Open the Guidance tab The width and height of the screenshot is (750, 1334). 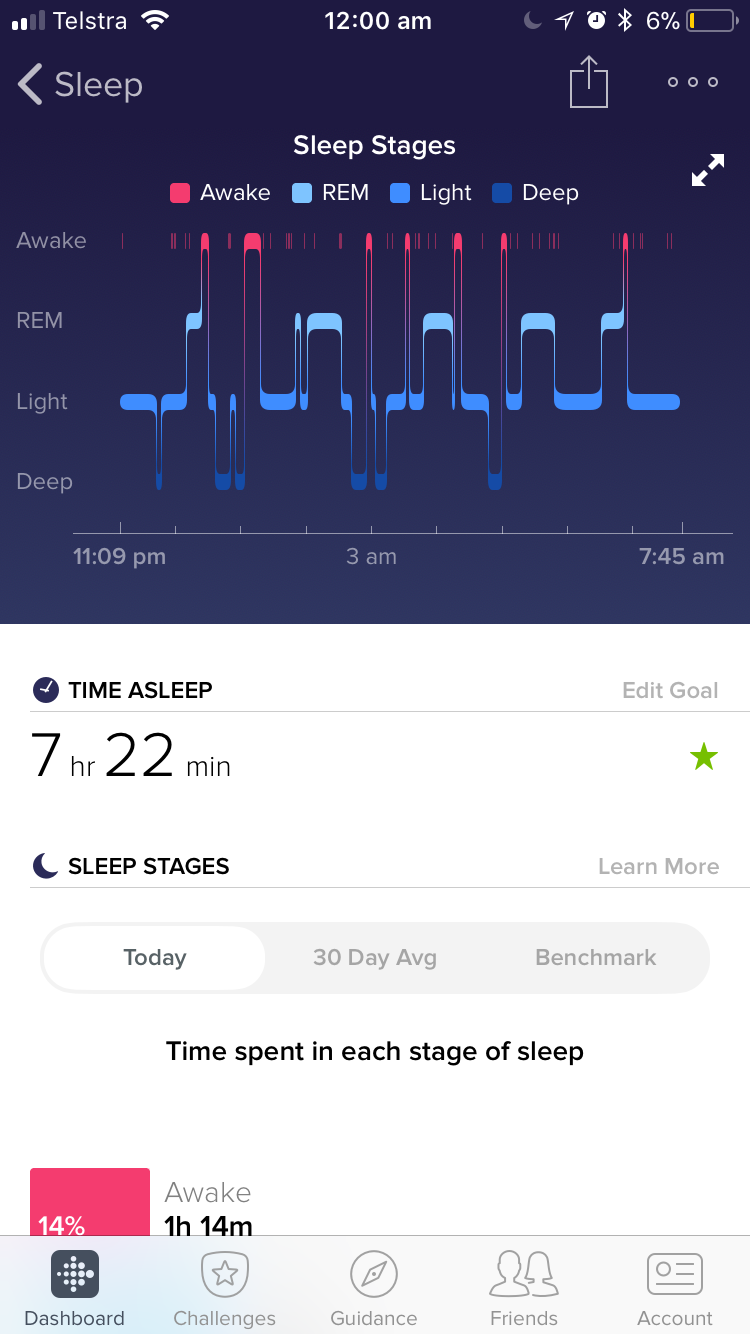click(374, 1290)
